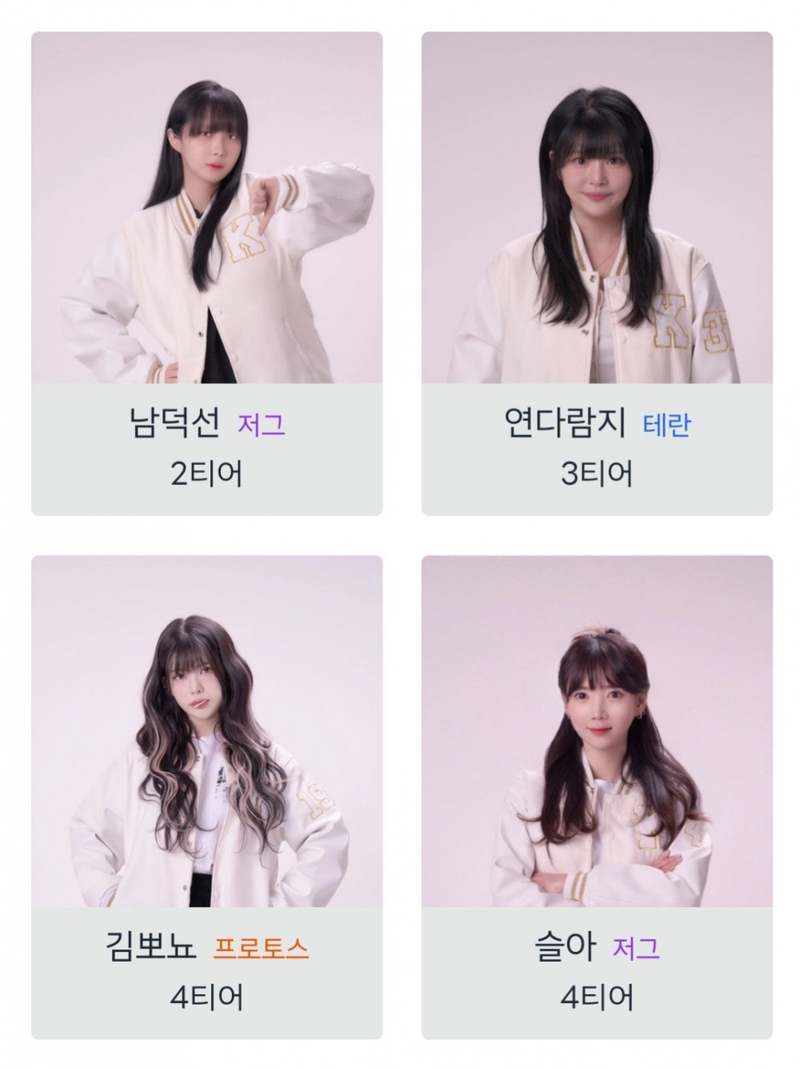
Task: Open the 남덕선 player card
Action: [206, 273]
